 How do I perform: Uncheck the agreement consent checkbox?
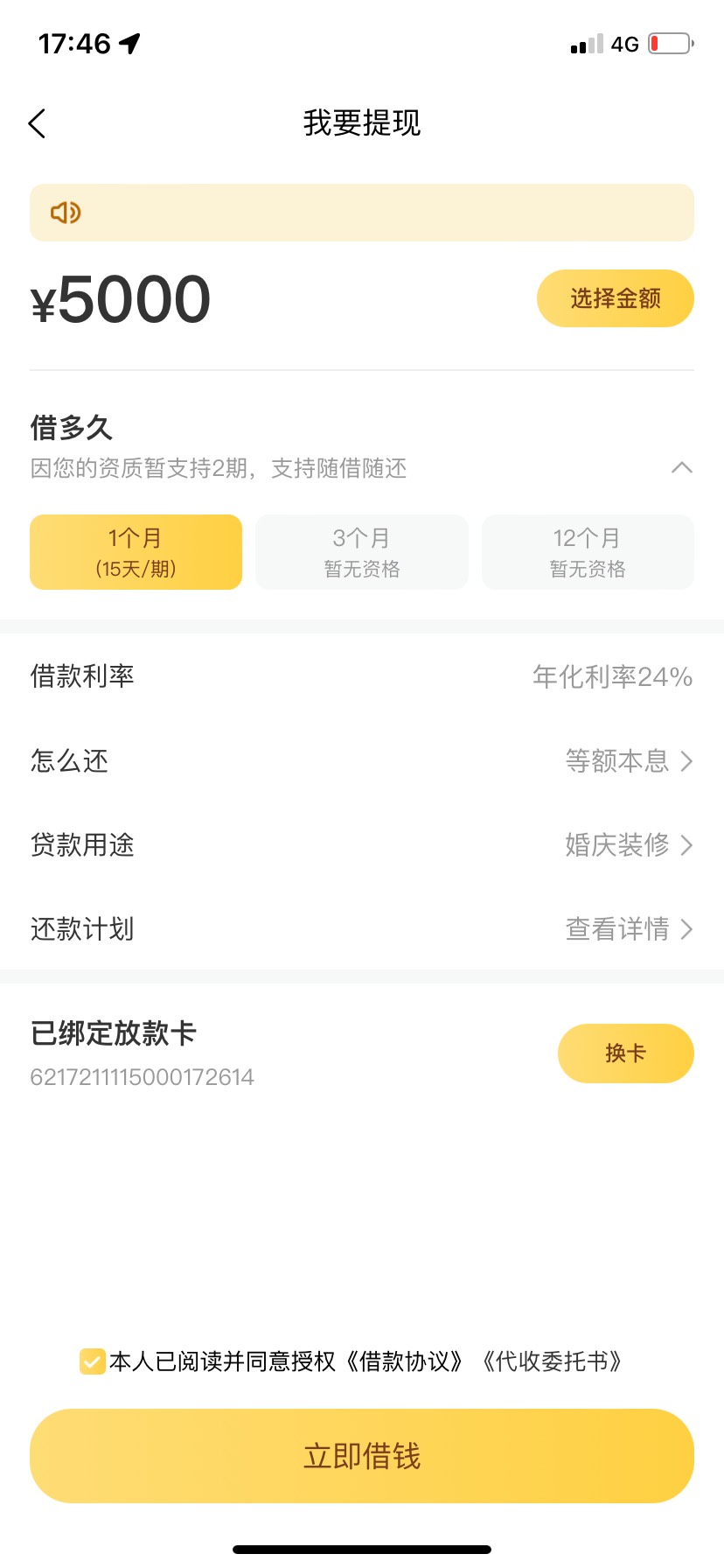tap(93, 1361)
